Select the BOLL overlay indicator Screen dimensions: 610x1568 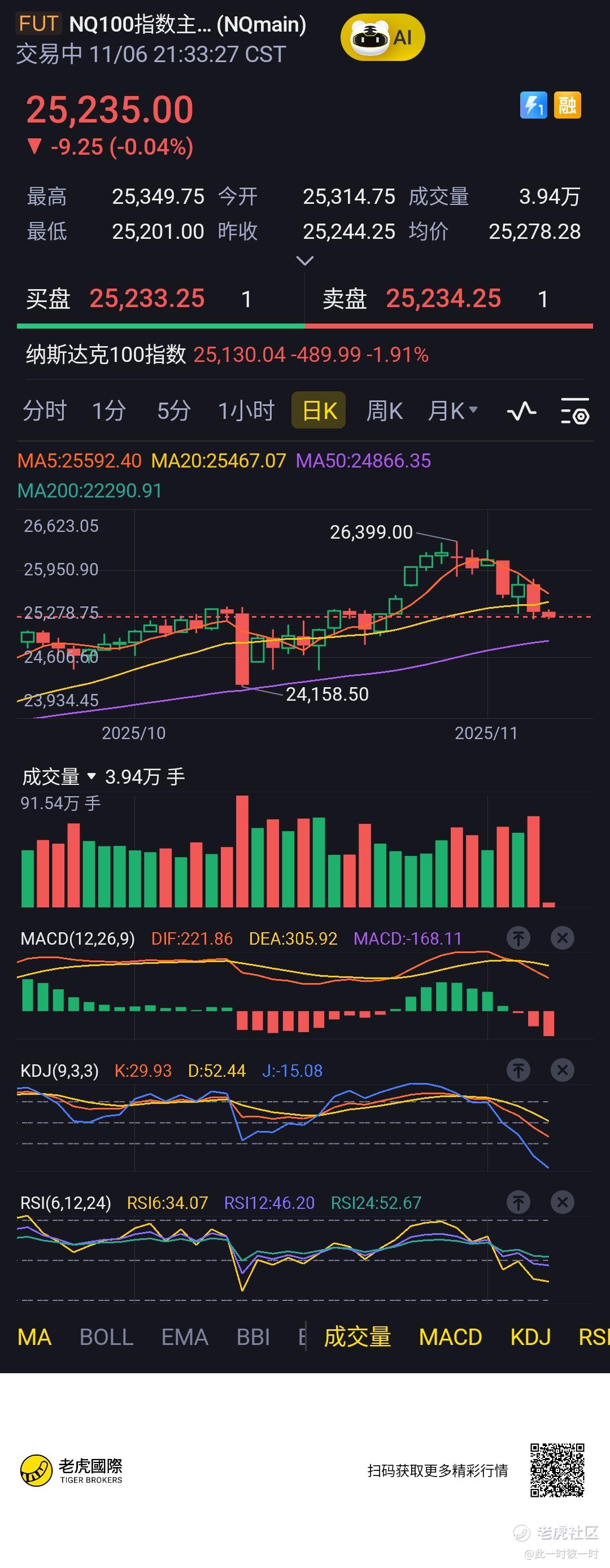click(x=107, y=1337)
